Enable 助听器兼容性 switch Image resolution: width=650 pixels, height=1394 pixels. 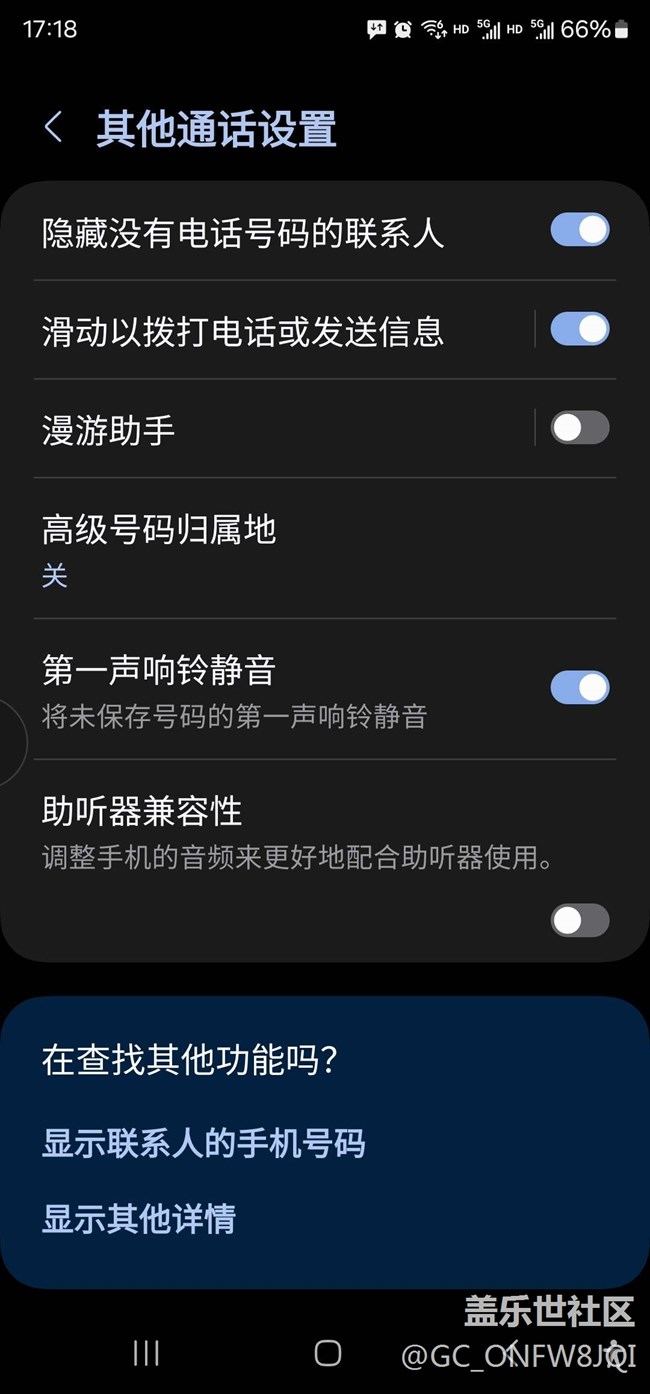click(x=579, y=920)
